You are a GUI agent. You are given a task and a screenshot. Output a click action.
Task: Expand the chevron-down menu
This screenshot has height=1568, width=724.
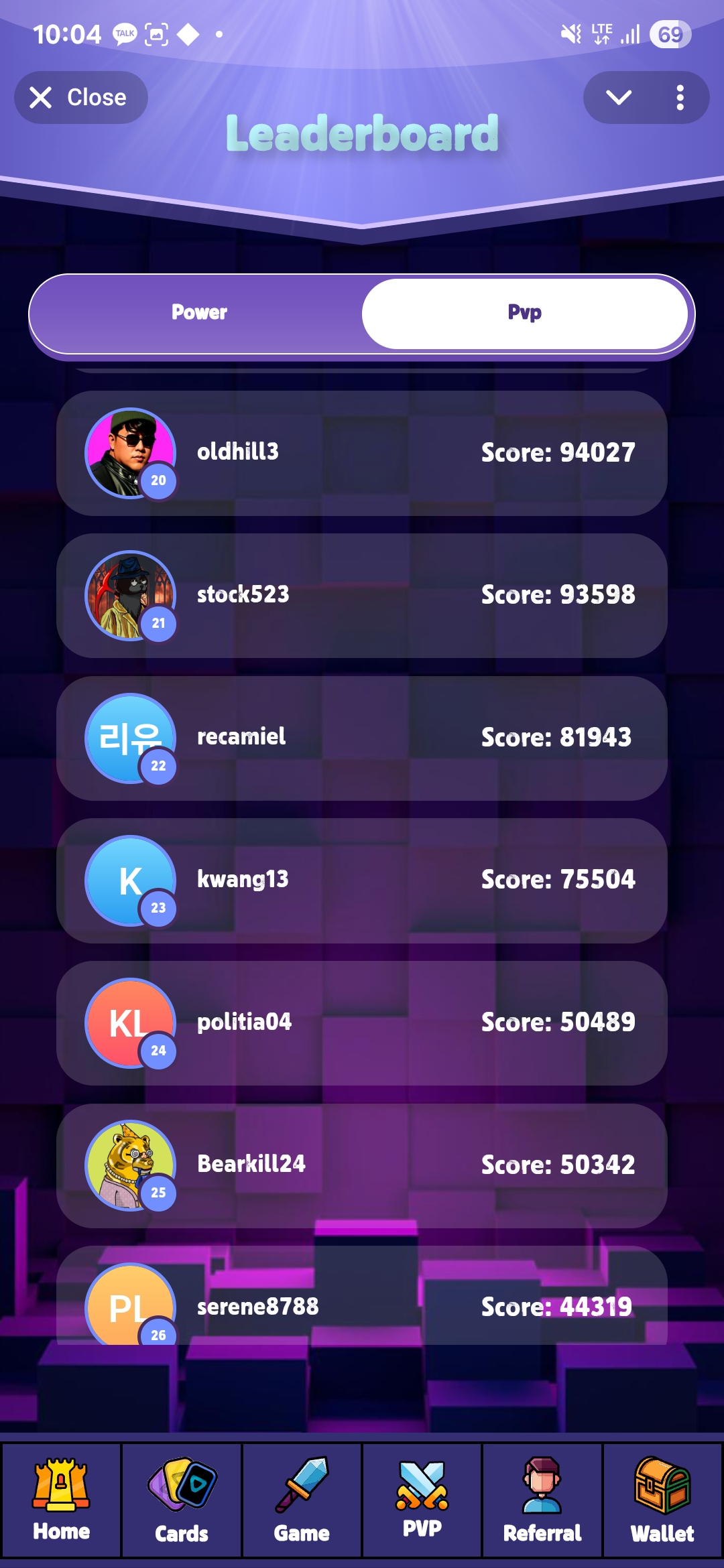click(x=618, y=98)
